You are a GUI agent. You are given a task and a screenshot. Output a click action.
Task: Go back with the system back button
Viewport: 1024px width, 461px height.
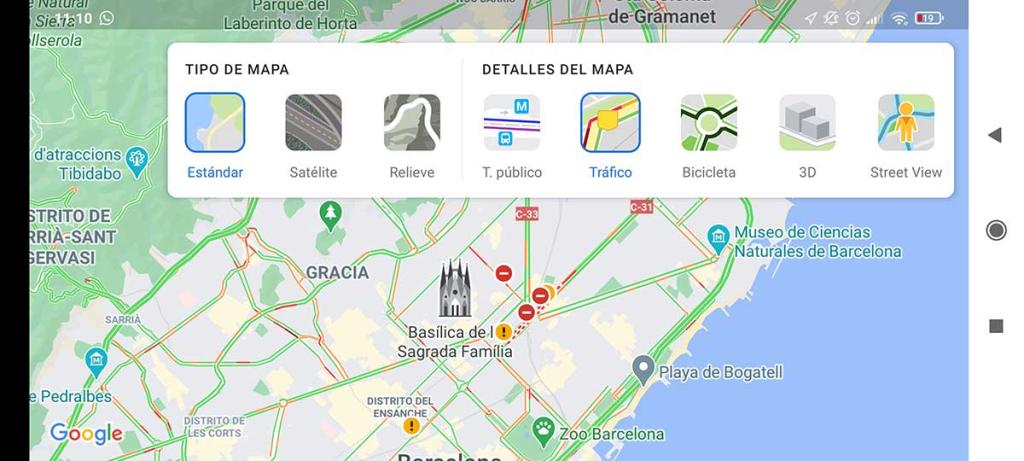tap(995, 135)
